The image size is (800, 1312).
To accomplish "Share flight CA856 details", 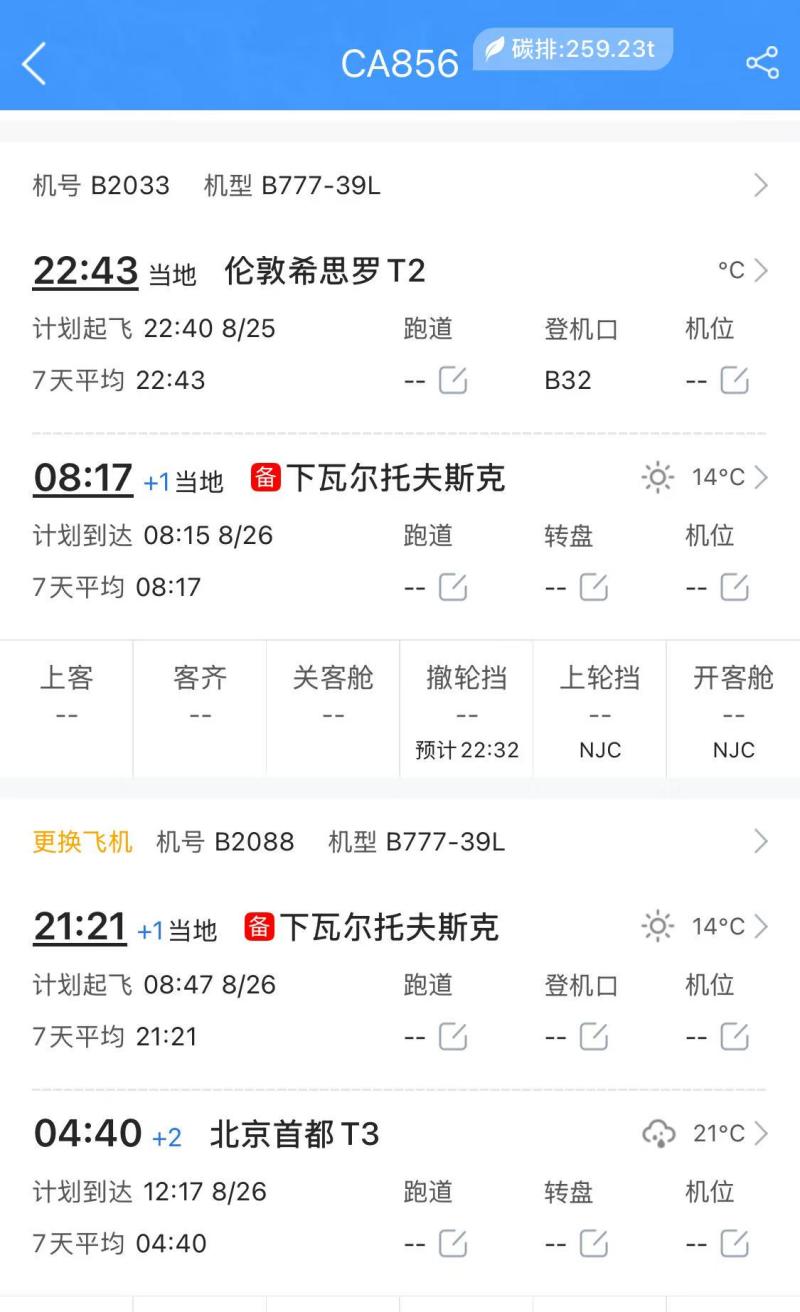I will [762, 63].
